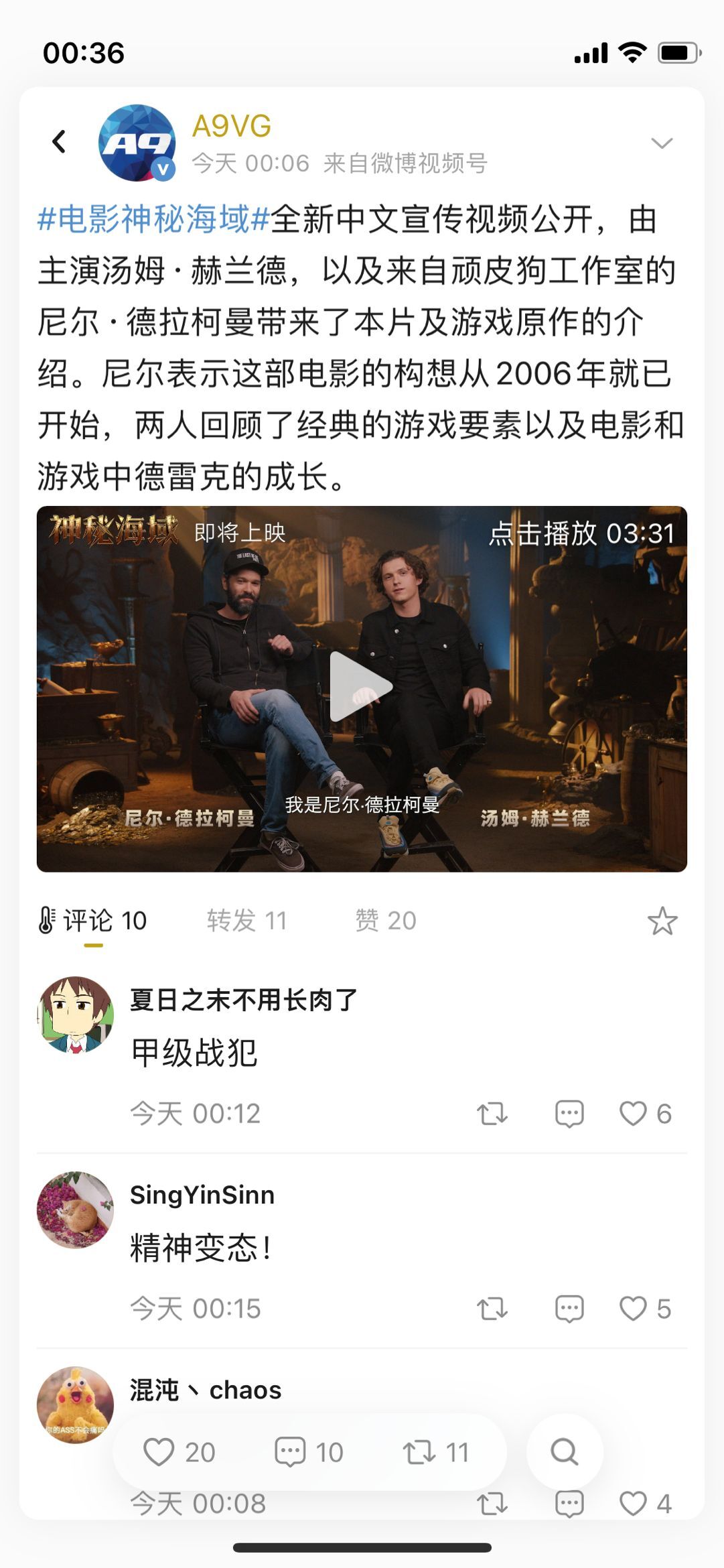This screenshot has height=1568, width=724.
Task: Open the #电影神秘海域# hashtag
Action: [x=153, y=220]
